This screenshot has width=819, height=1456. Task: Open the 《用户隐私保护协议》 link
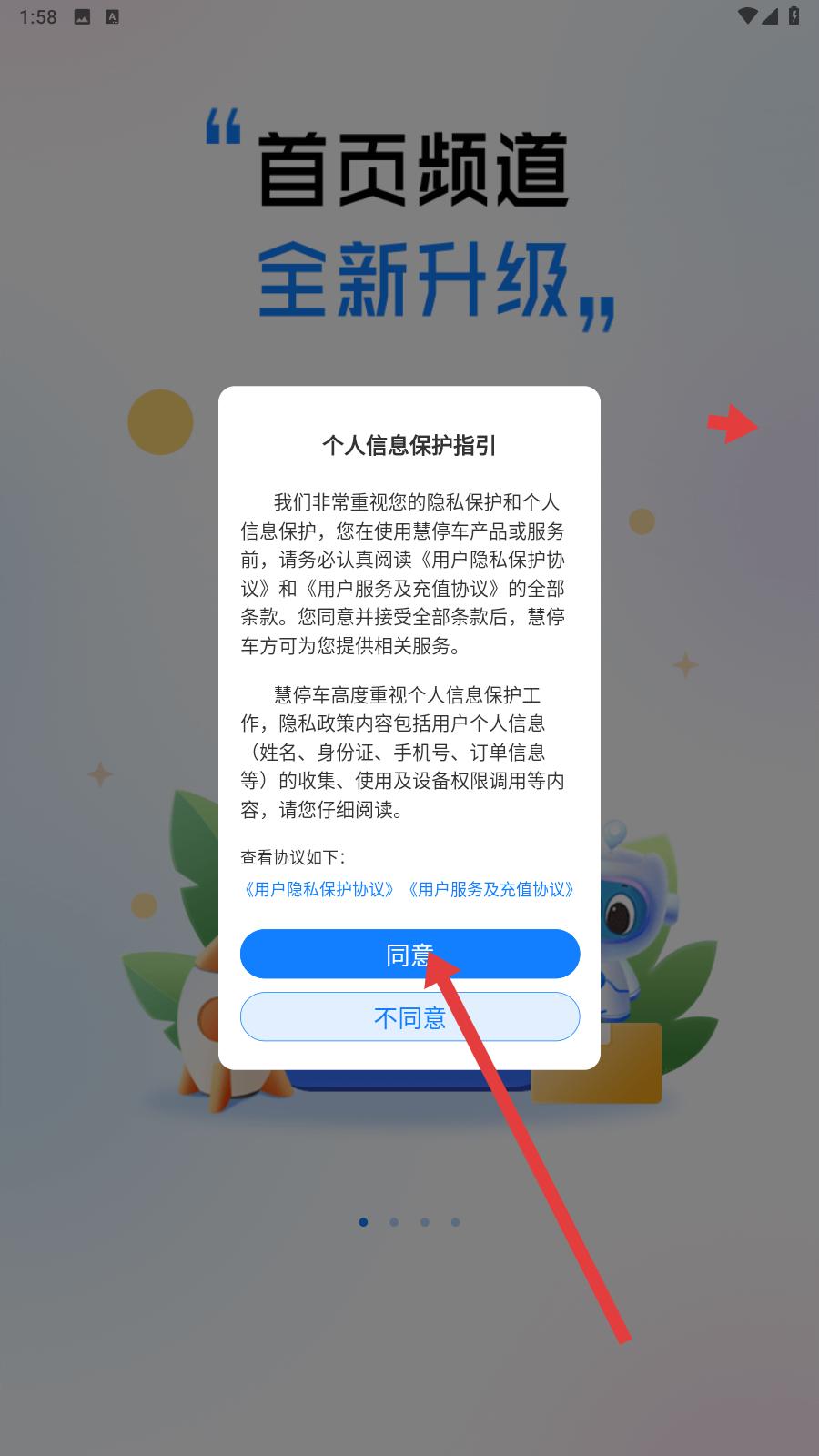pos(319,889)
